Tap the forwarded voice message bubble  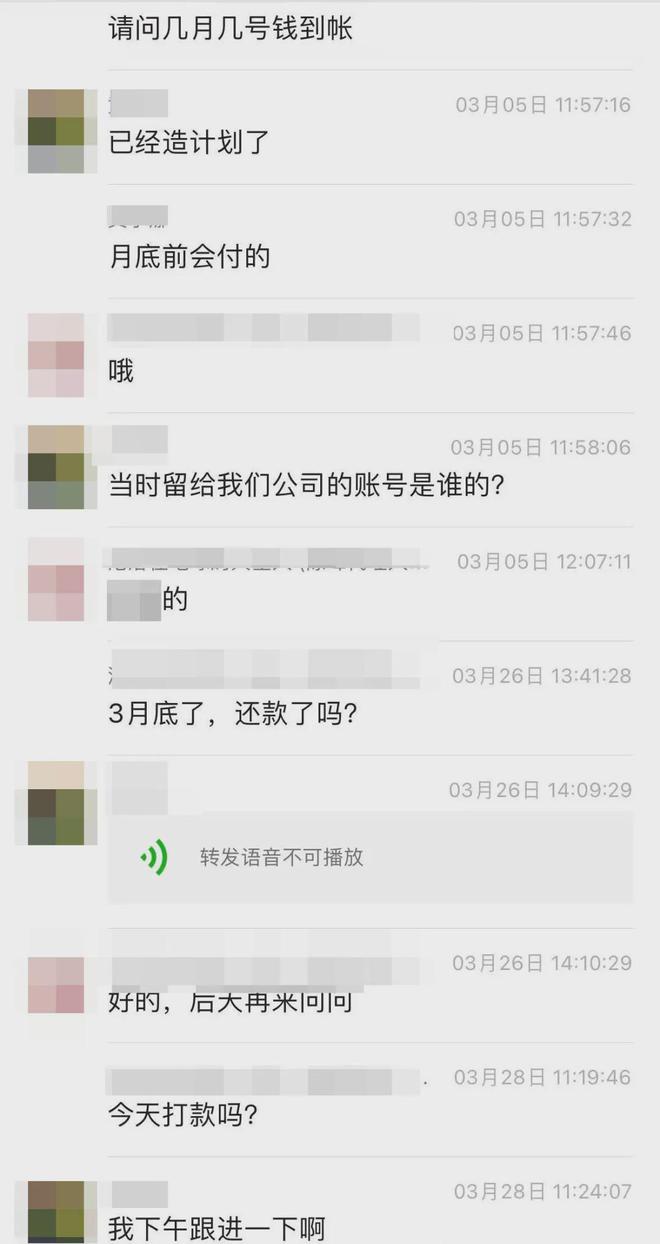coord(370,857)
